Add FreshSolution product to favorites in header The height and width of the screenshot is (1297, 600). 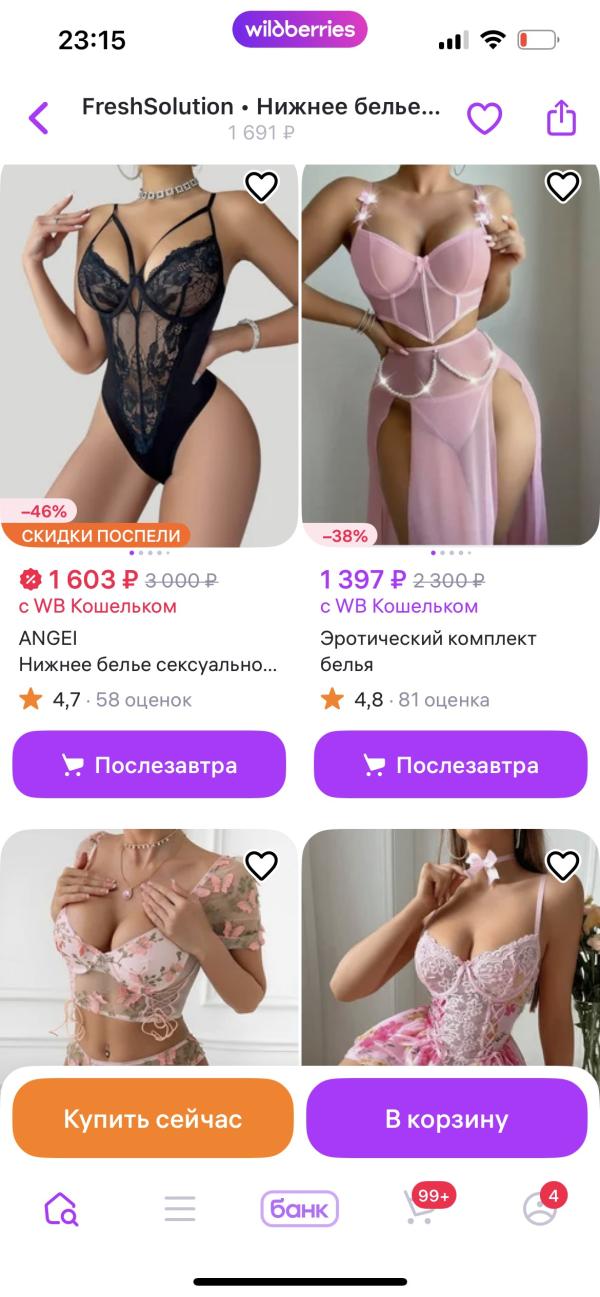485,119
